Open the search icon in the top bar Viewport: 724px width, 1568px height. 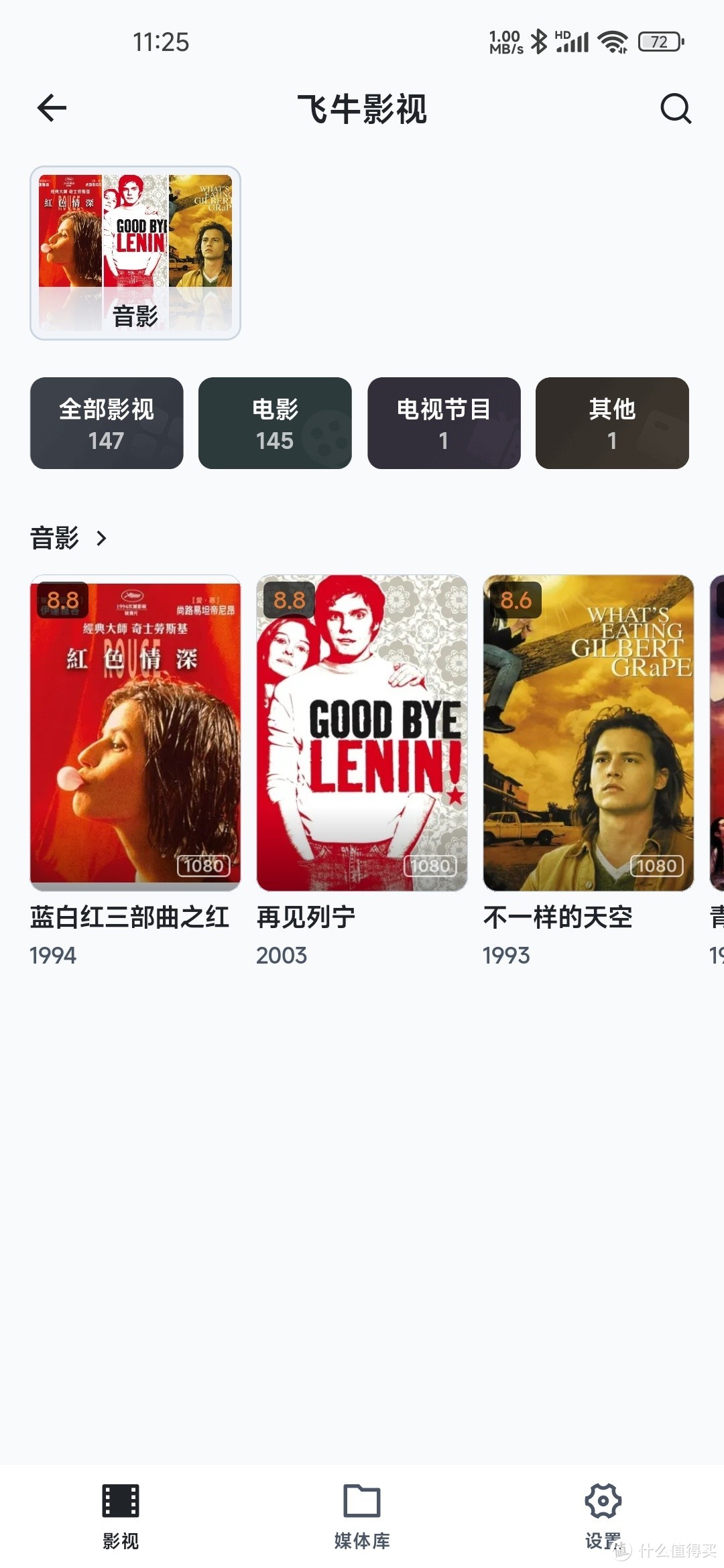(x=675, y=109)
